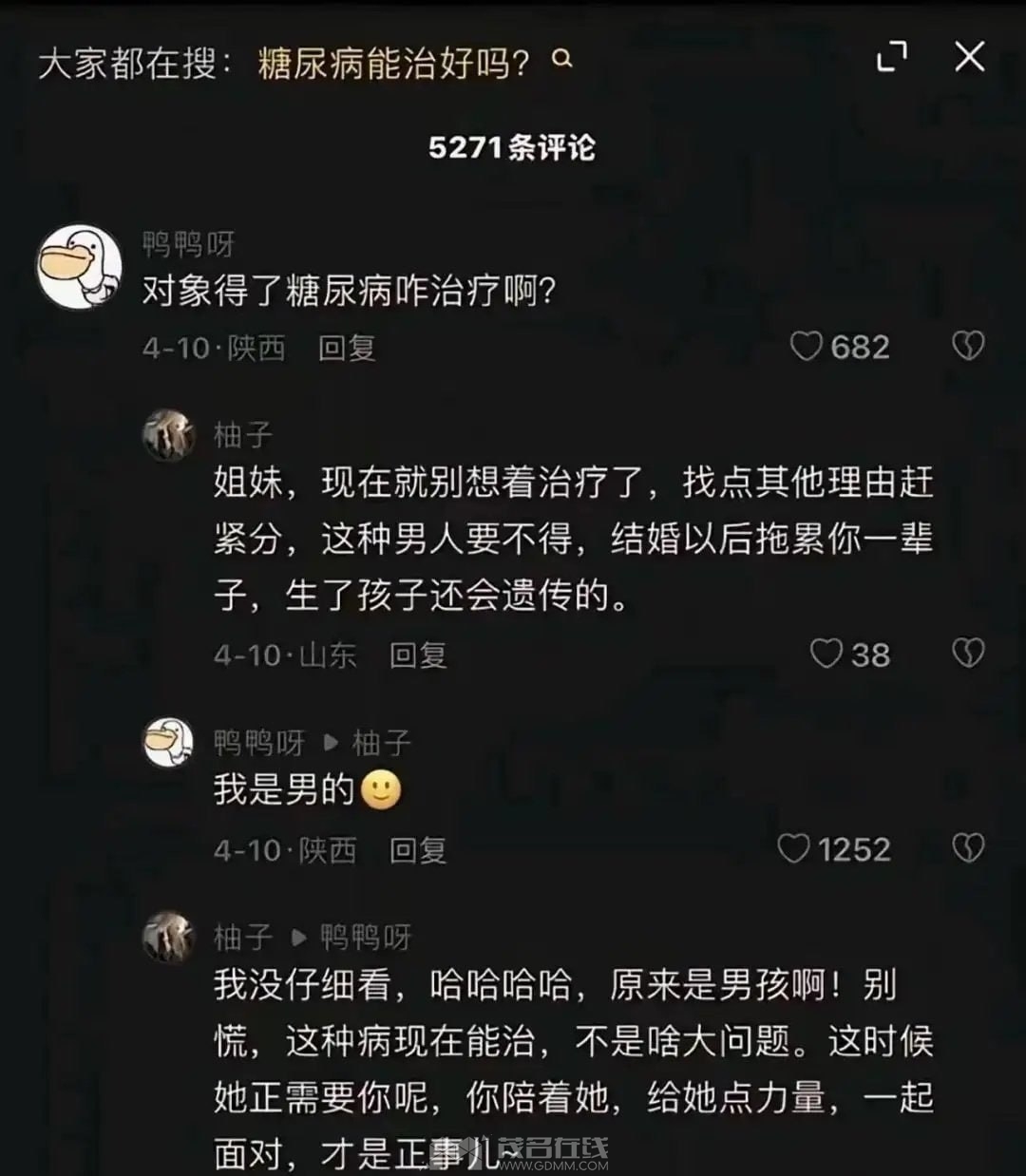Open 柚子's avatar beside 姐妹 reply
The width and height of the screenshot is (1026, 1176).
coord(169,436)
